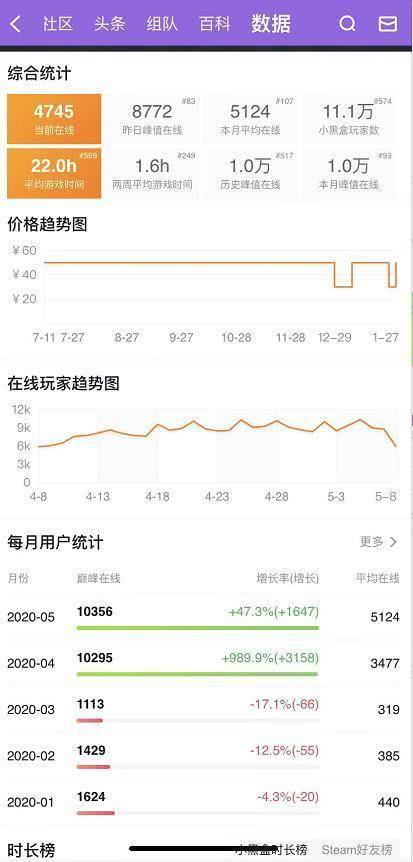Switch to the 社区 tab
Viewport: 413px width, 862px height.
pyautogui.click(x=58, y=24)
